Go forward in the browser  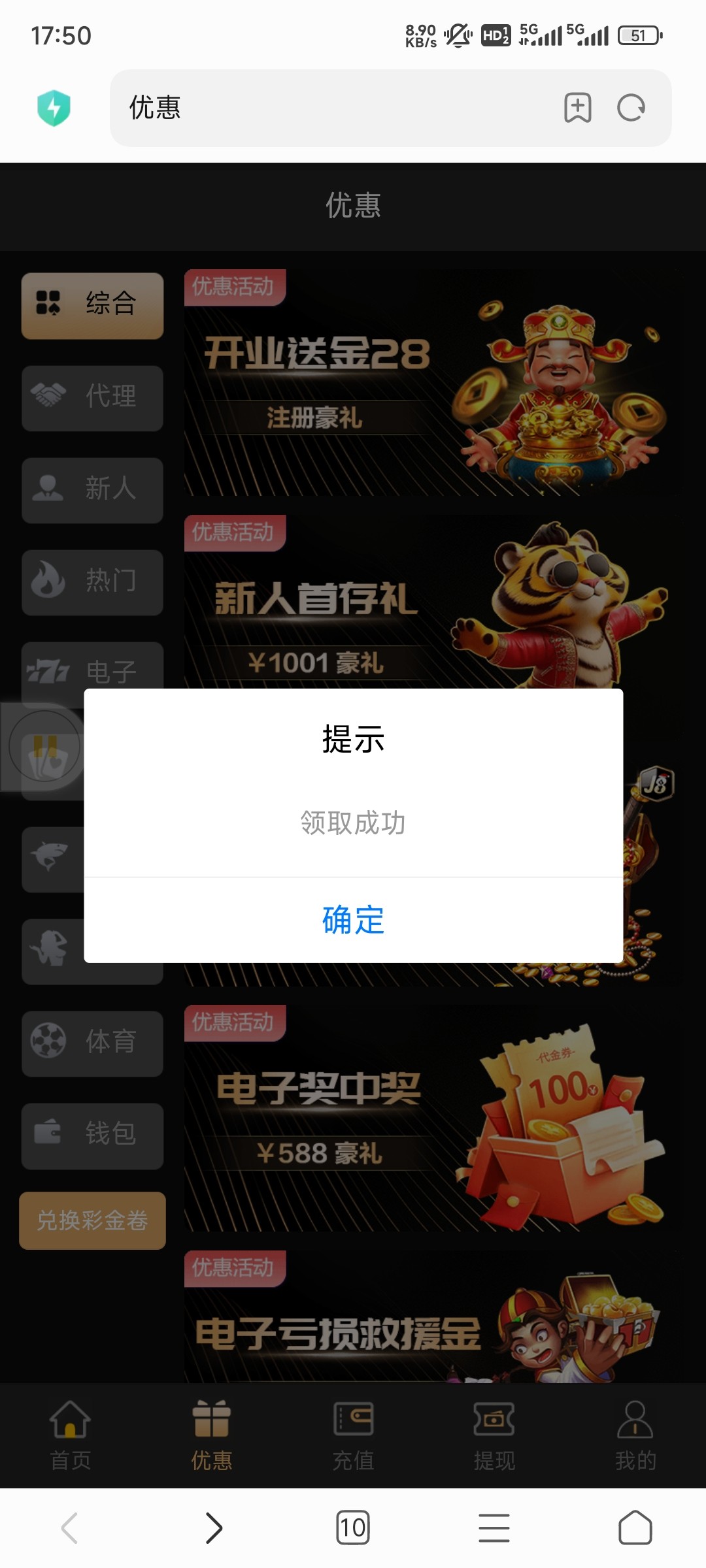213,1527
